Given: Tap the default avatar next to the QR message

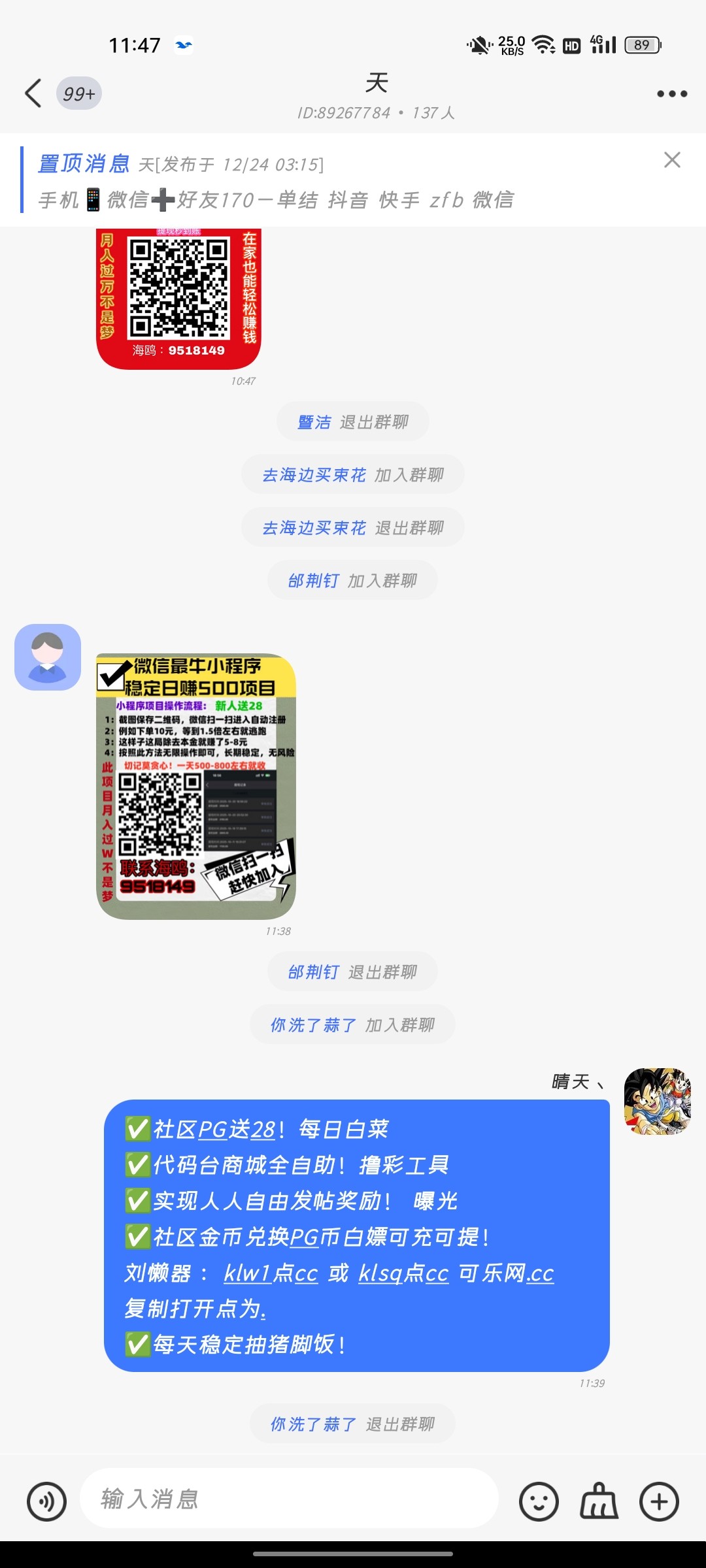Looking at the screenshot, I should (48, 656).
